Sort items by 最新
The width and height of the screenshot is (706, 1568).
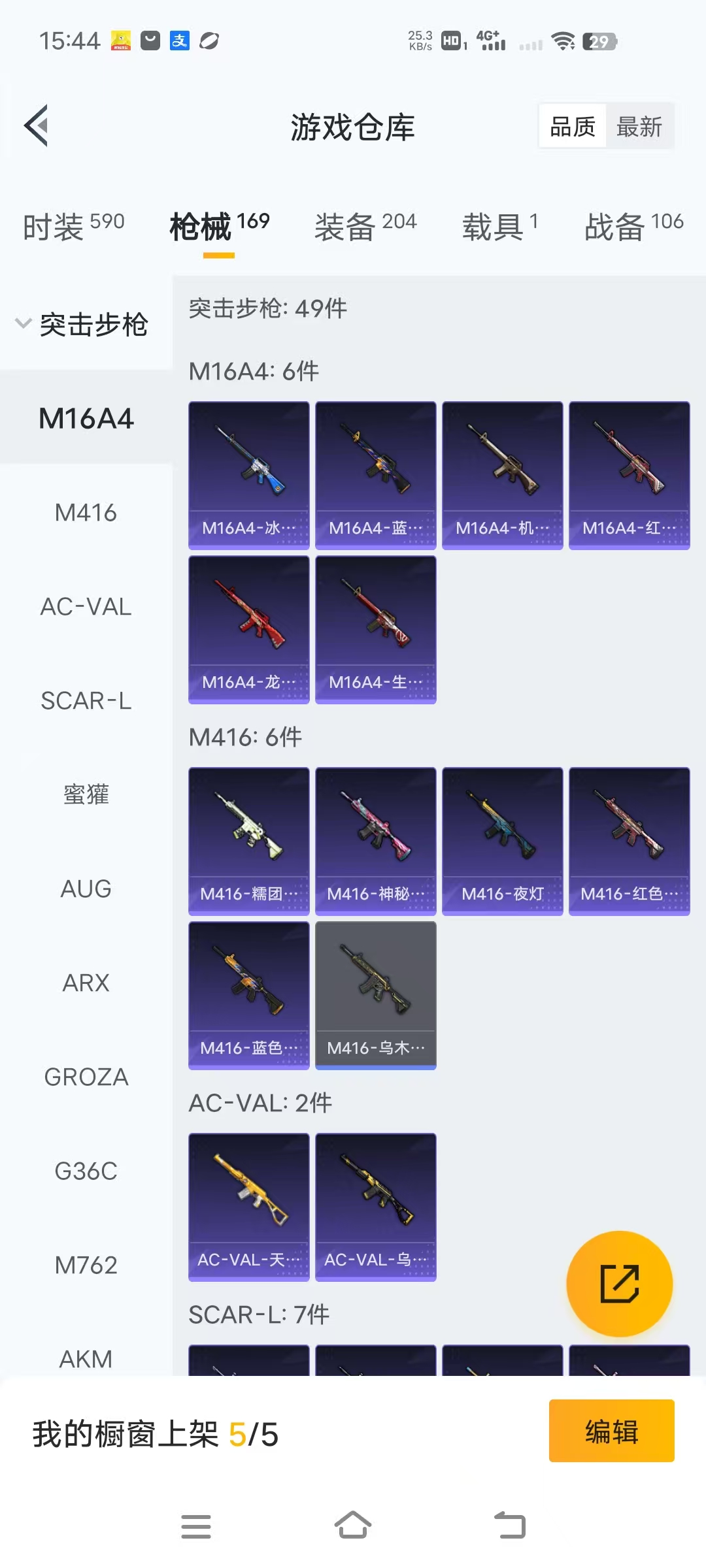[639, 126]
